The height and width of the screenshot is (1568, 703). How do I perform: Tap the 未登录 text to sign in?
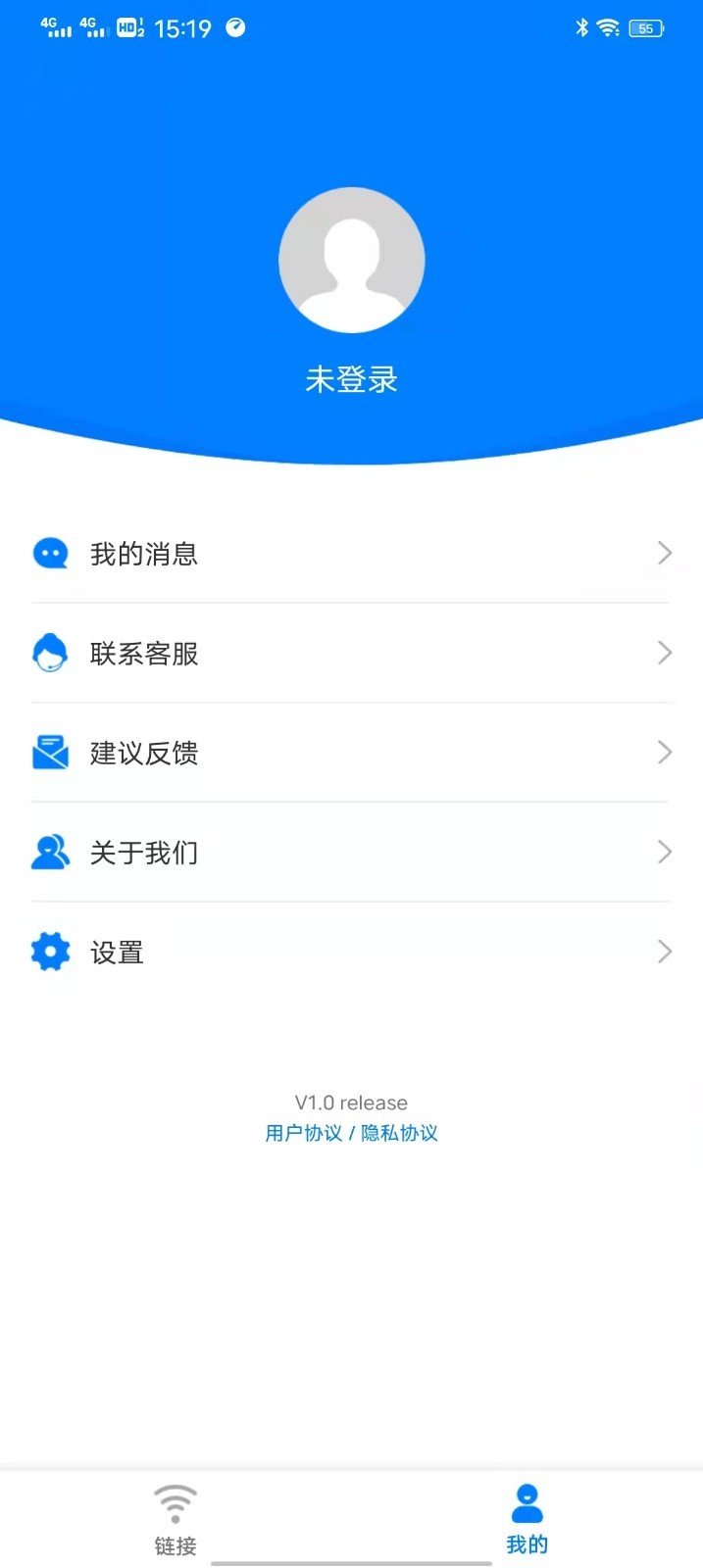[351, 379]
